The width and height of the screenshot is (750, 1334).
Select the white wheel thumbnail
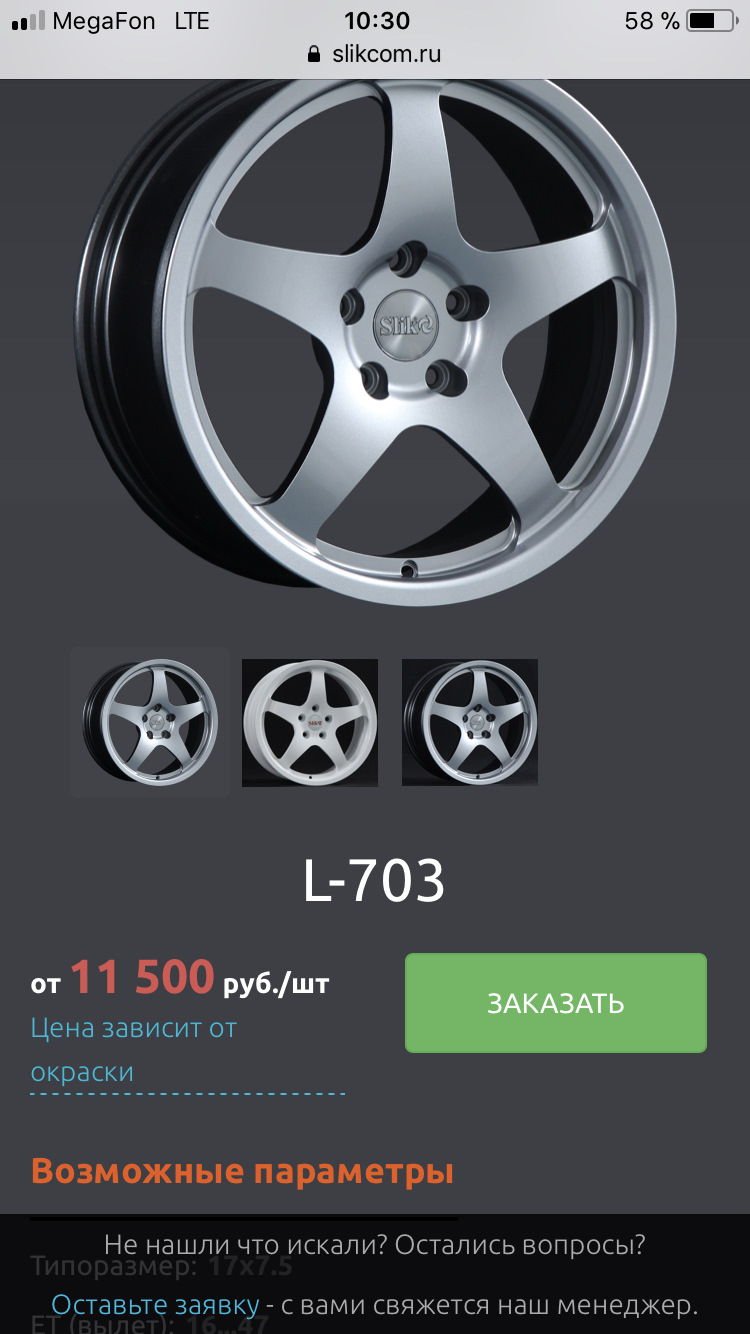pos(310,722)
